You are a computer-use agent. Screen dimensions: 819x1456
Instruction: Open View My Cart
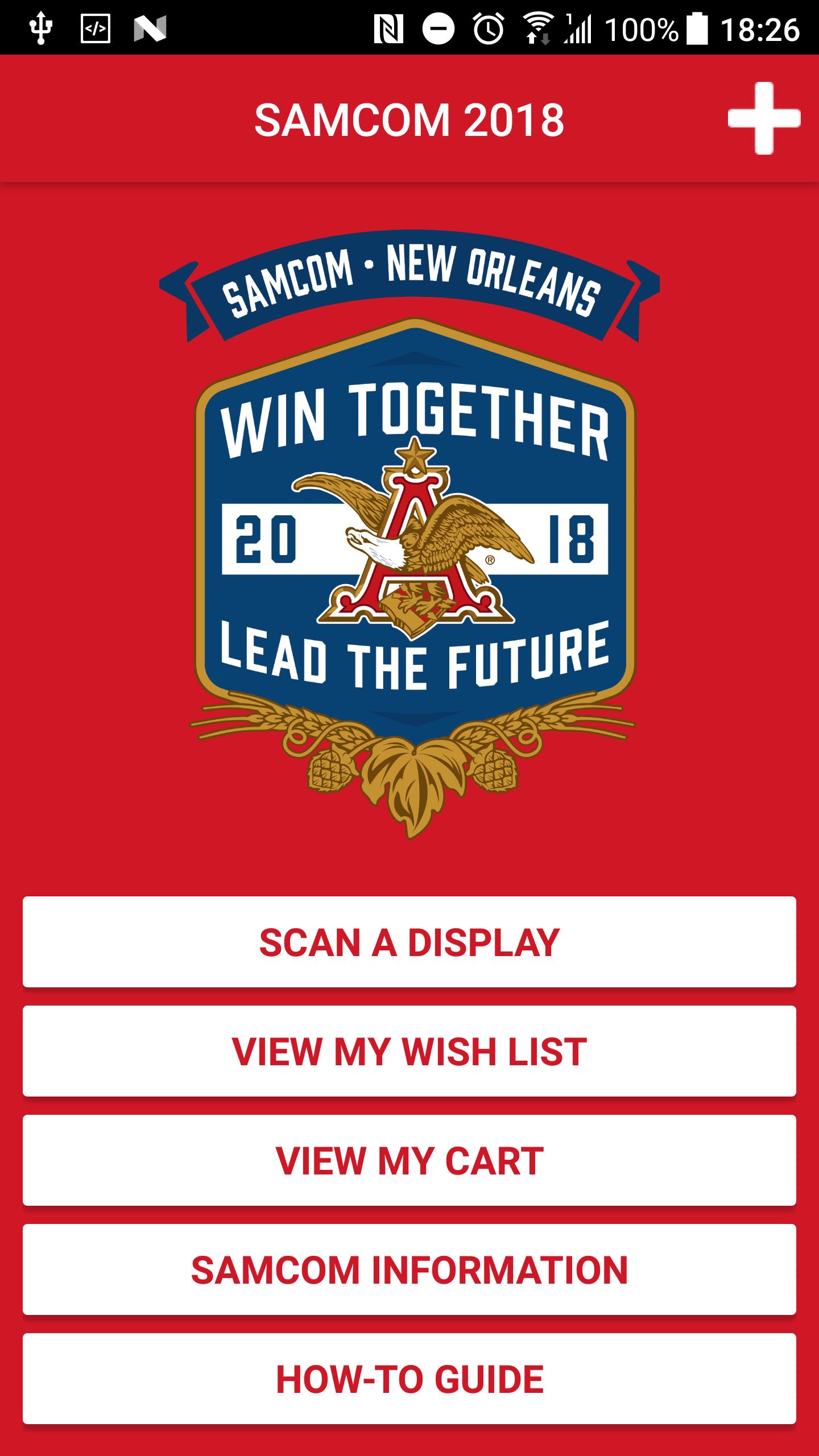pos(409,1161)
